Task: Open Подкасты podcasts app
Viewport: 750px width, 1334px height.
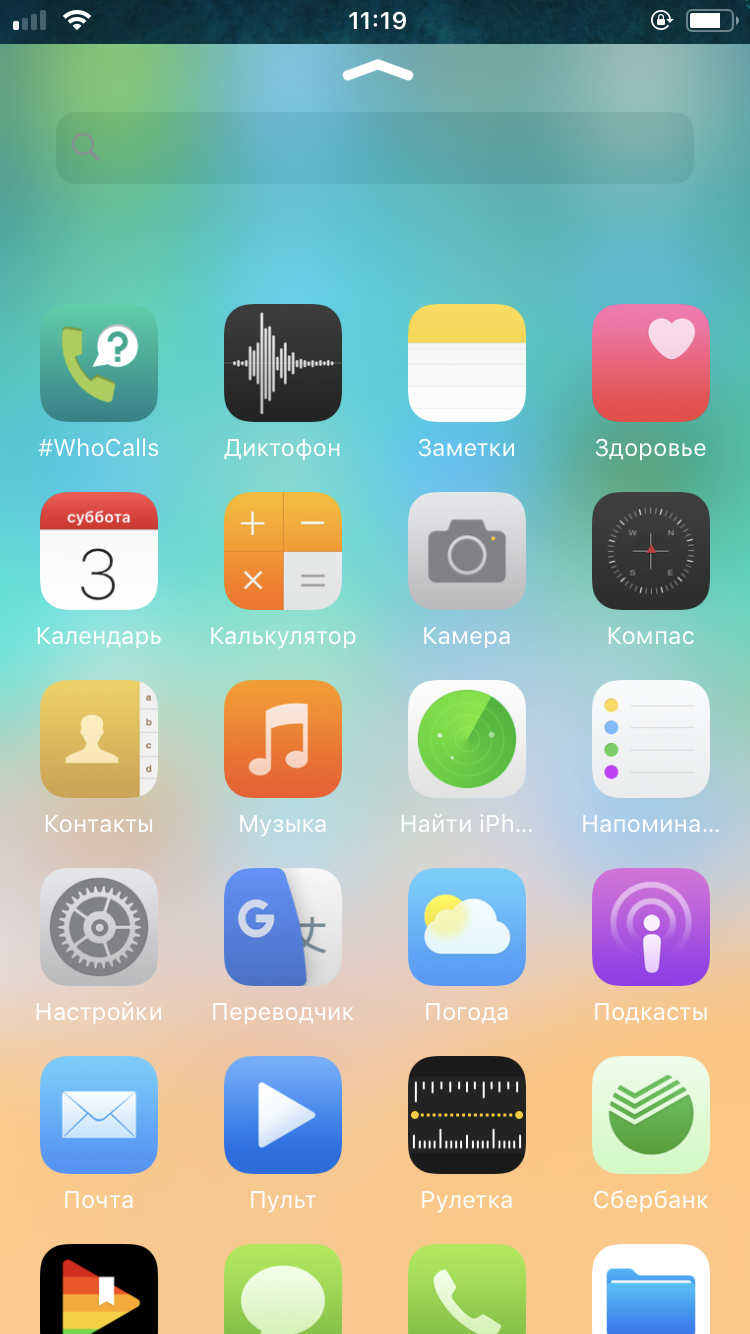Action: point(651,927)
